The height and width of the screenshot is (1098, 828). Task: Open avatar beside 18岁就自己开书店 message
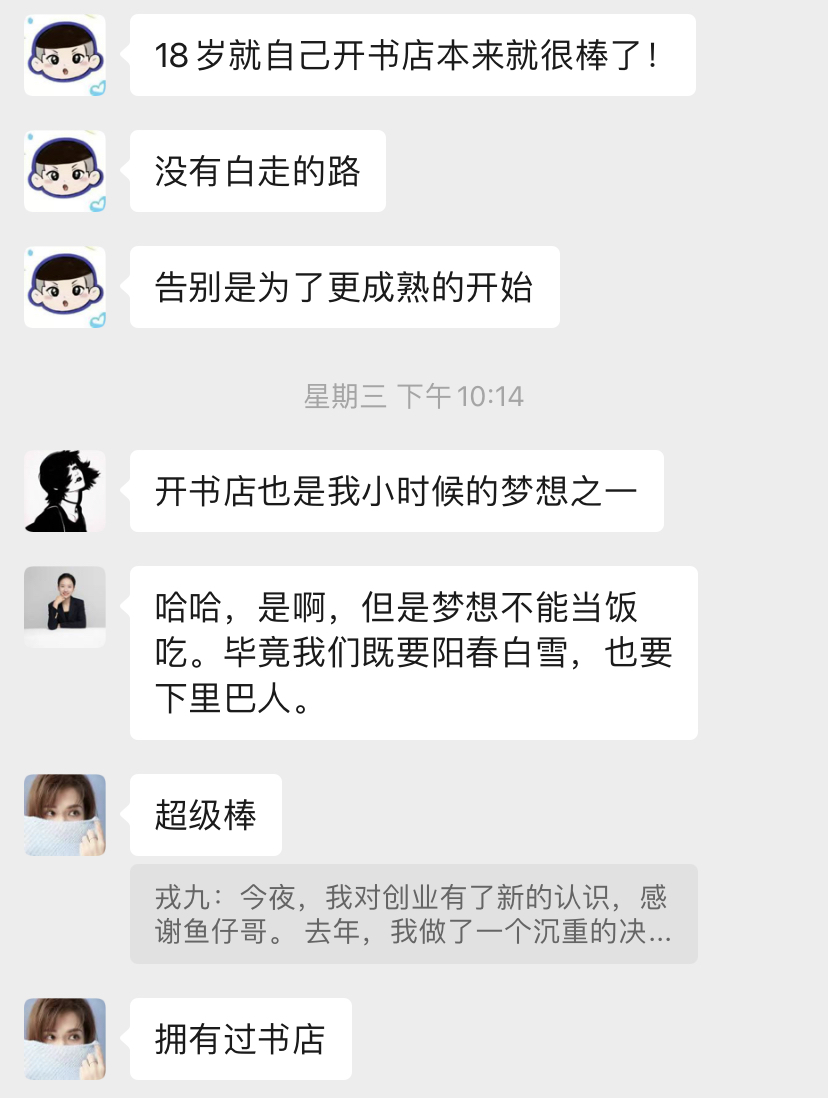[65, 55]
